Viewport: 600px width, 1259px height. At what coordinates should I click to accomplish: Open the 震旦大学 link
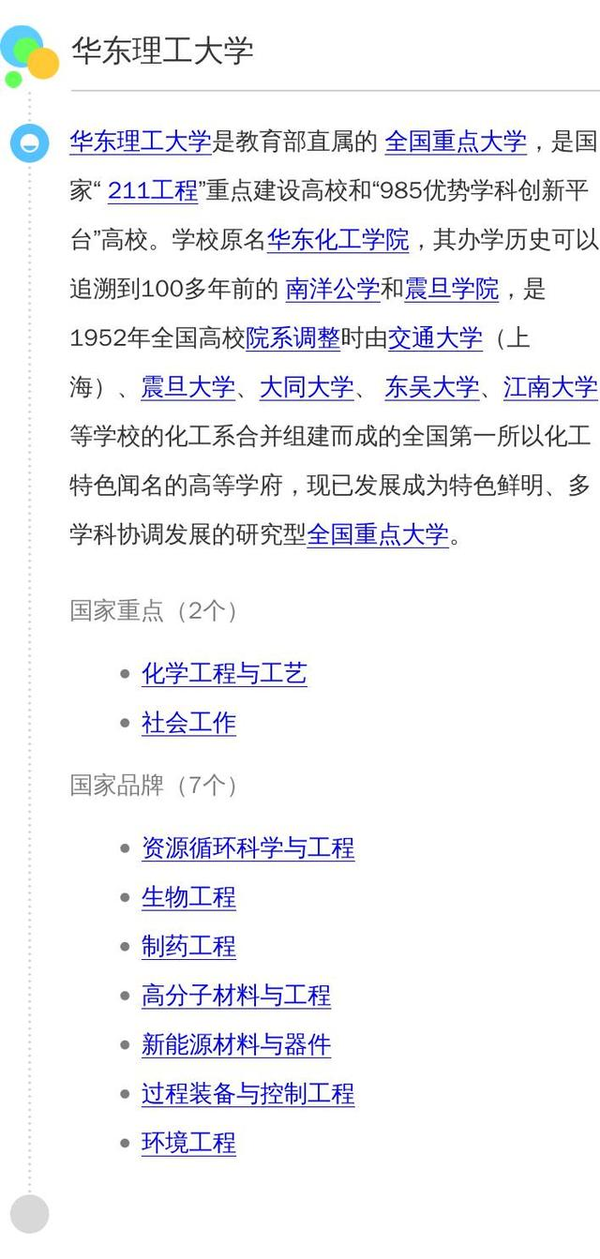[188, 387]
